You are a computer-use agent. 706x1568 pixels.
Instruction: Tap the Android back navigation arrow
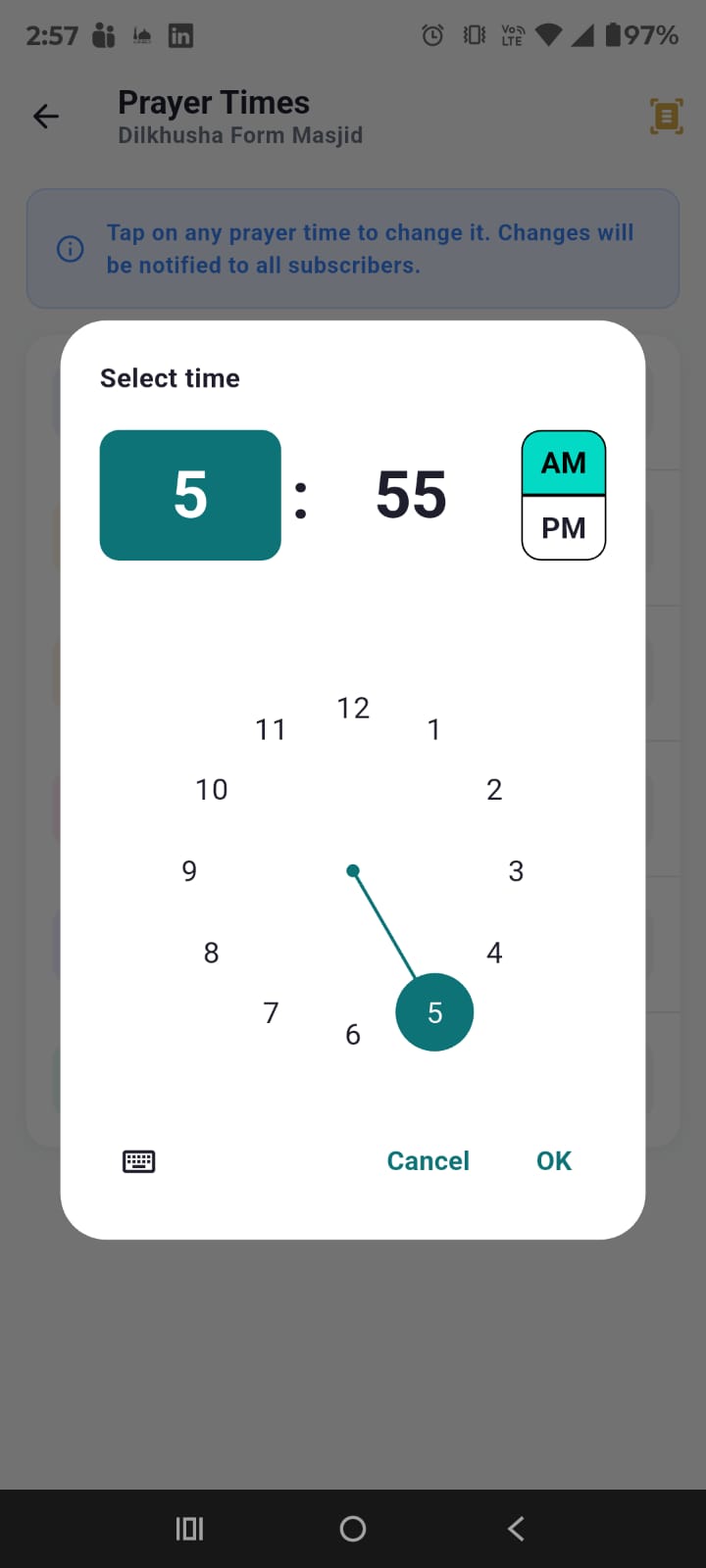coord(515,1528)
